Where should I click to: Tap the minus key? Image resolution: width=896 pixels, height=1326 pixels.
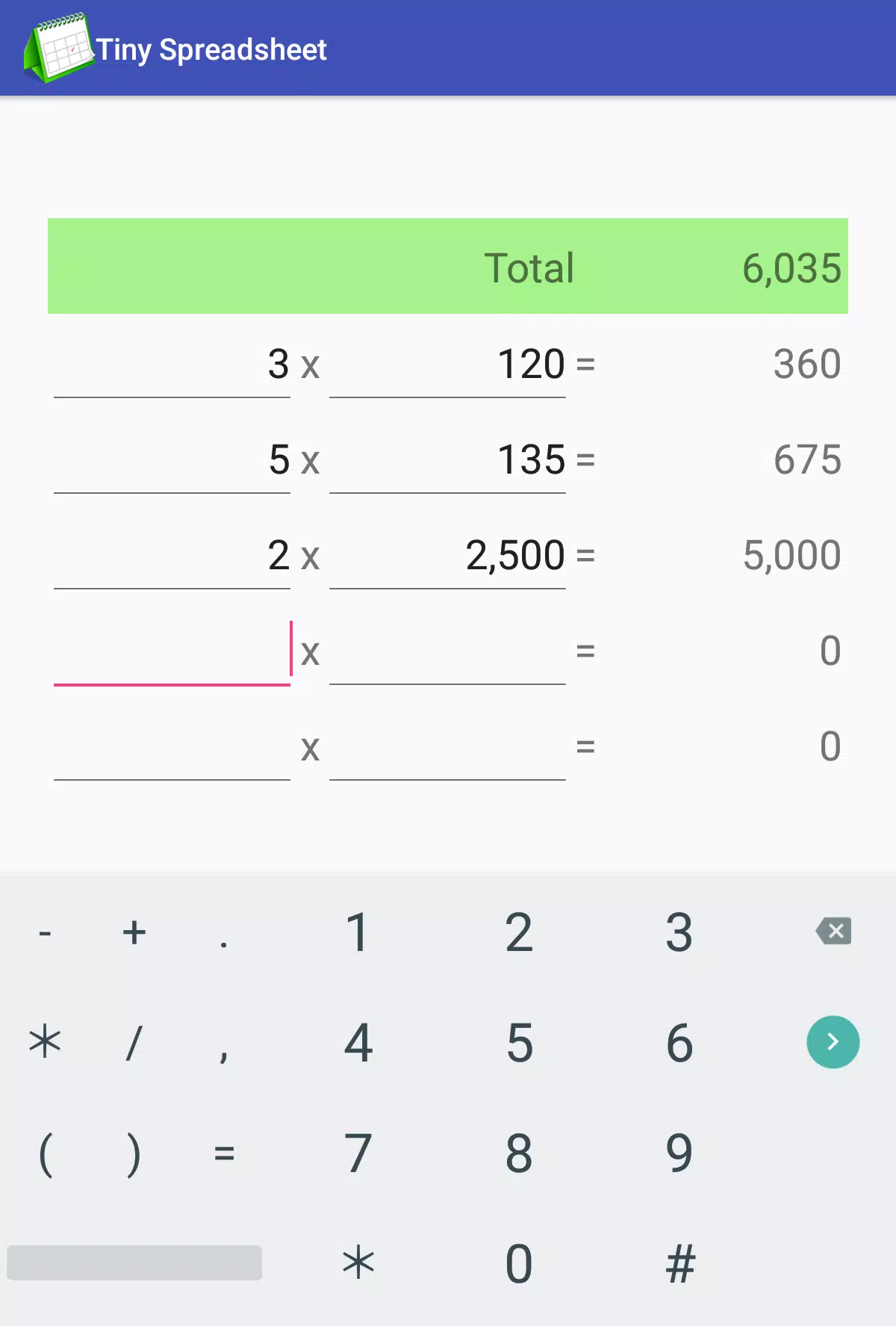pyautogui.click(x=45, y=932)
